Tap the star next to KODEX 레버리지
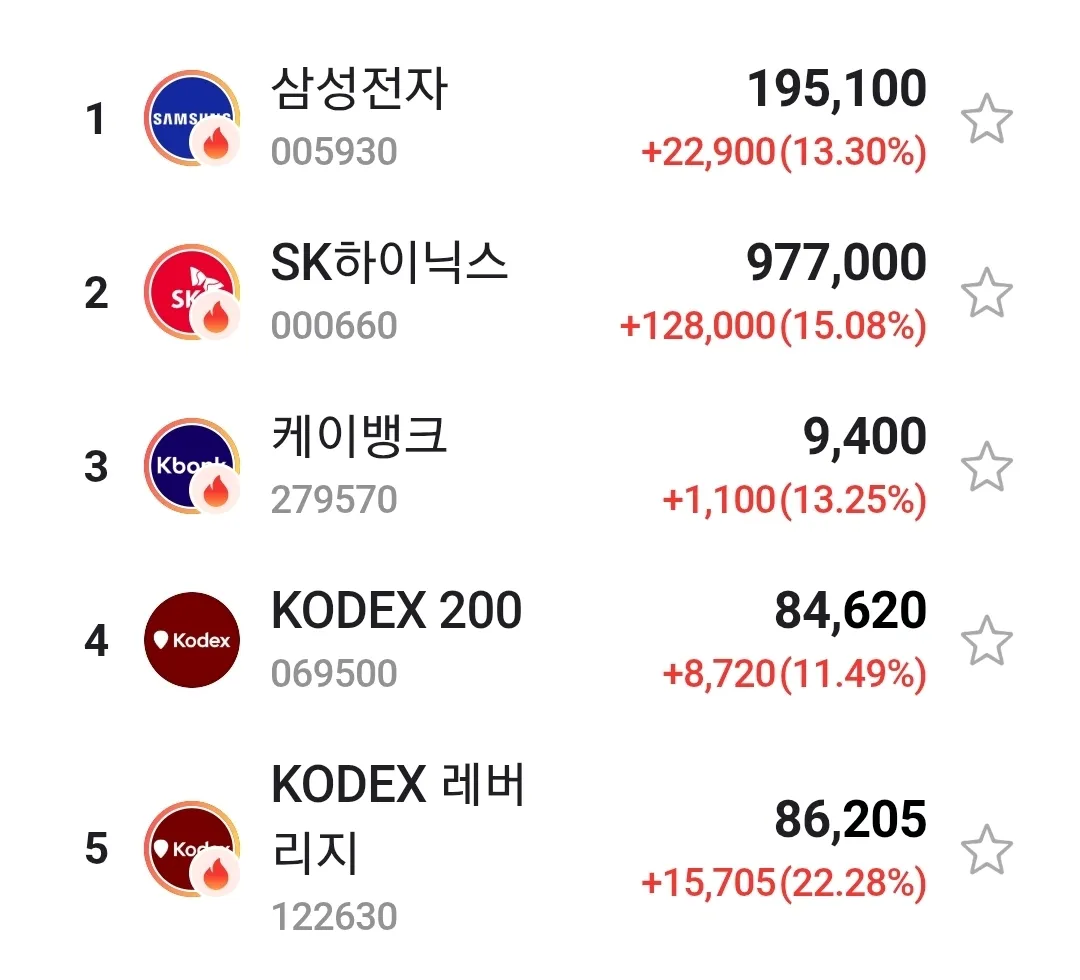 [x=986, y=850]
